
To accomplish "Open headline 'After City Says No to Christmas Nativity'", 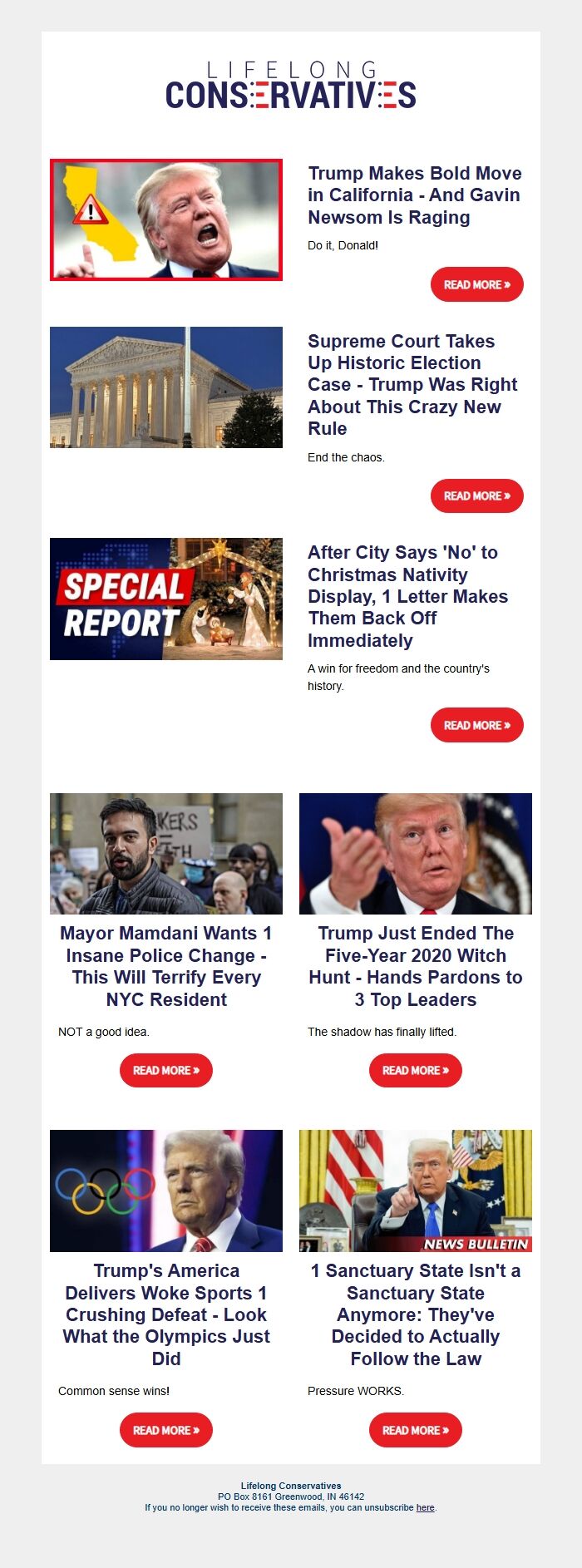I will [407, 596].
